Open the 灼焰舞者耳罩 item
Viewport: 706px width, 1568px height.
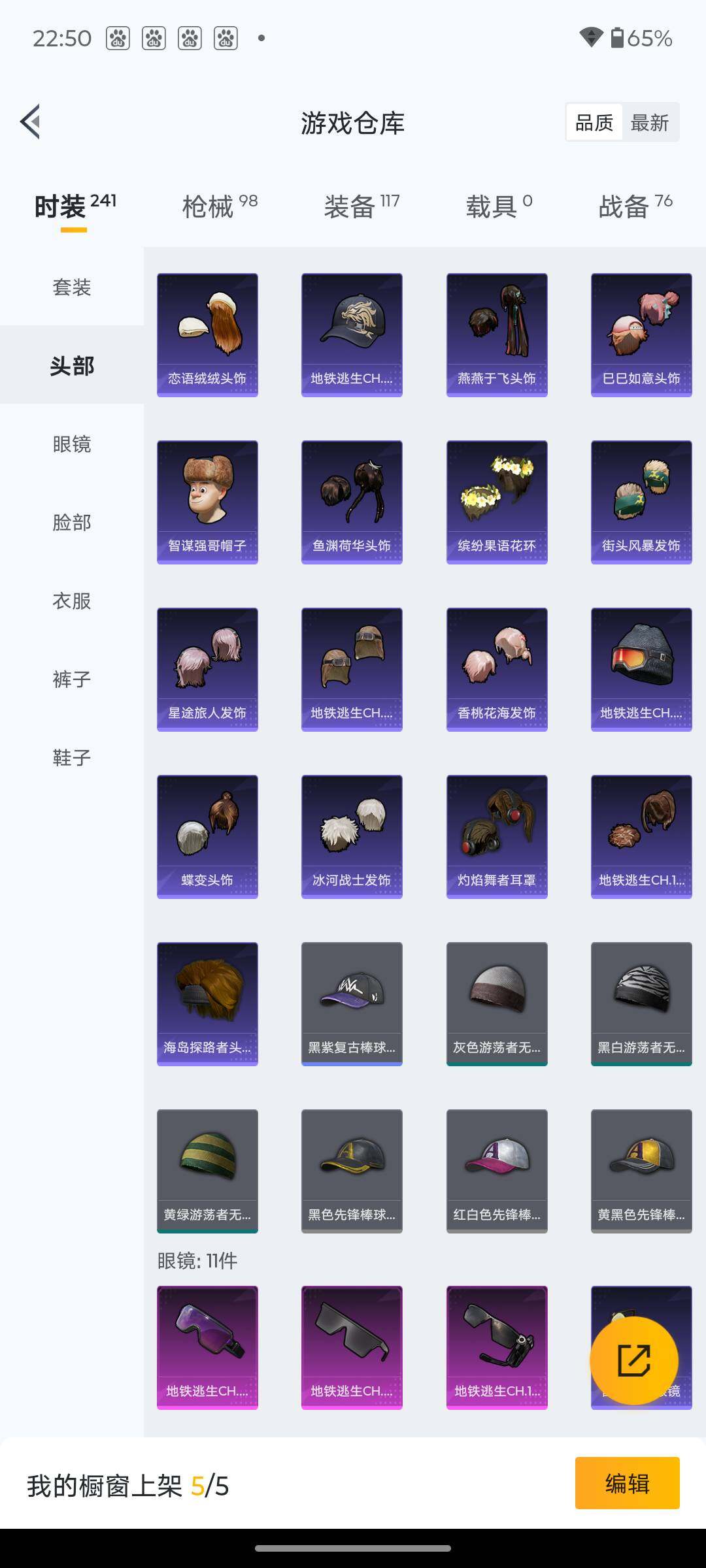pyautogui.click(x=497, y=836)
